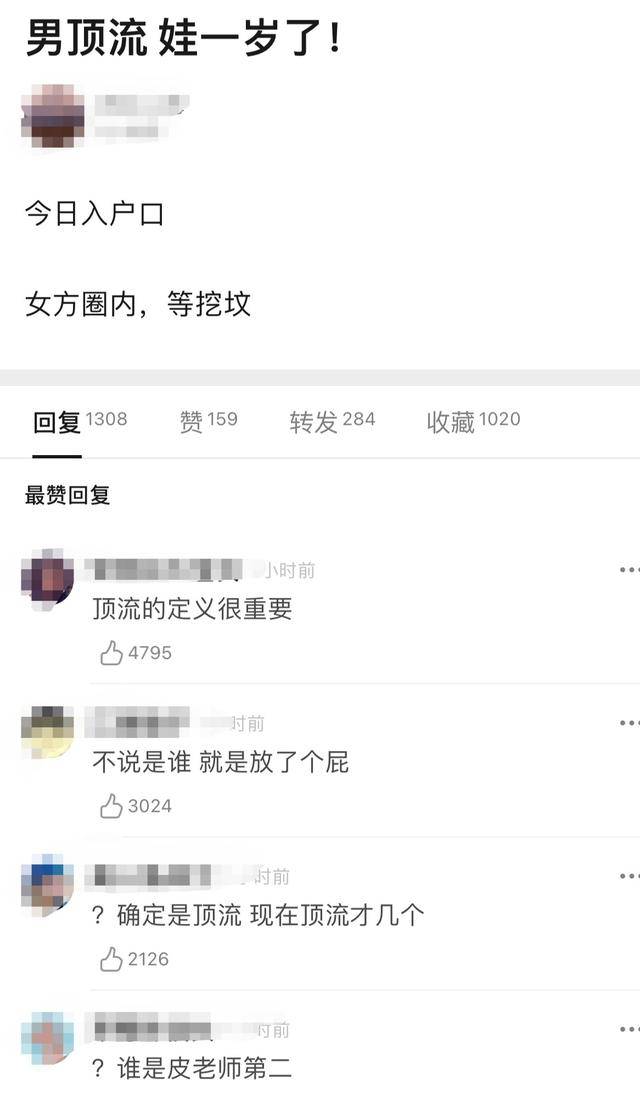Open more options for reply 确定是顶流 现在顶流才几个

[x=629, y=876]
